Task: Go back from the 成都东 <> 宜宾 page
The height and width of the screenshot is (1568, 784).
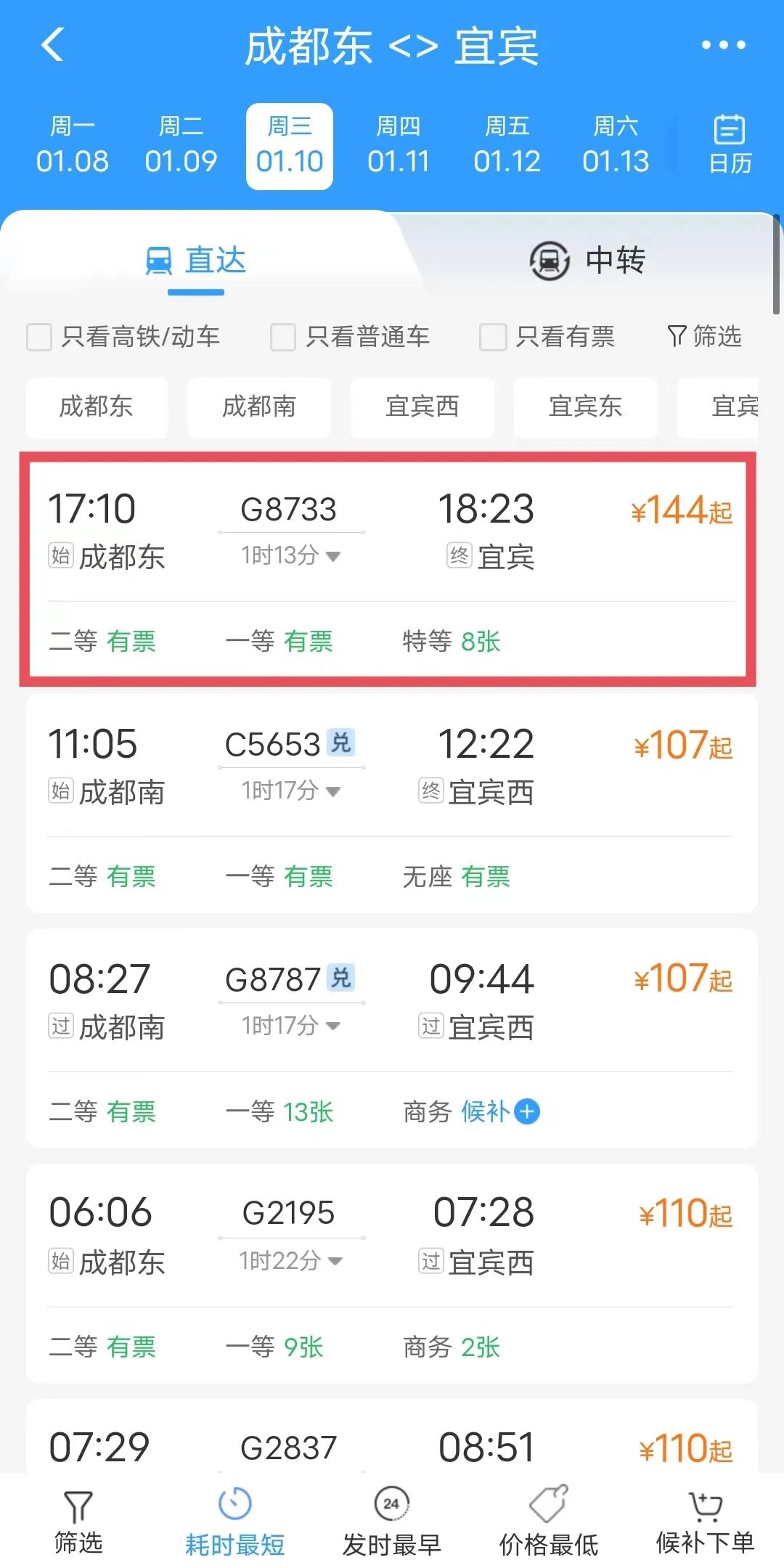Action: pos(53,45)
